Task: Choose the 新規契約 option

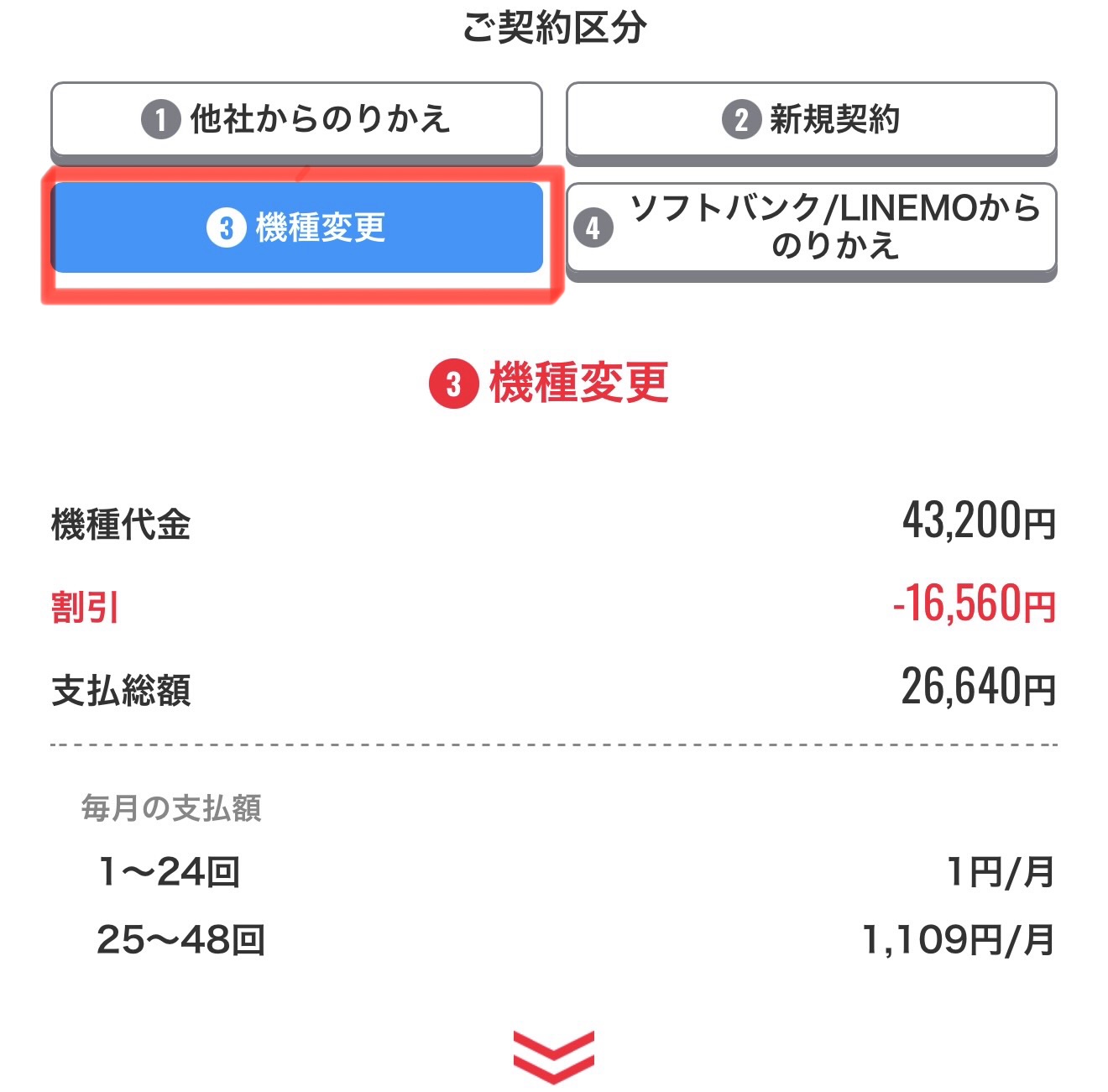Action: [811, 119]
